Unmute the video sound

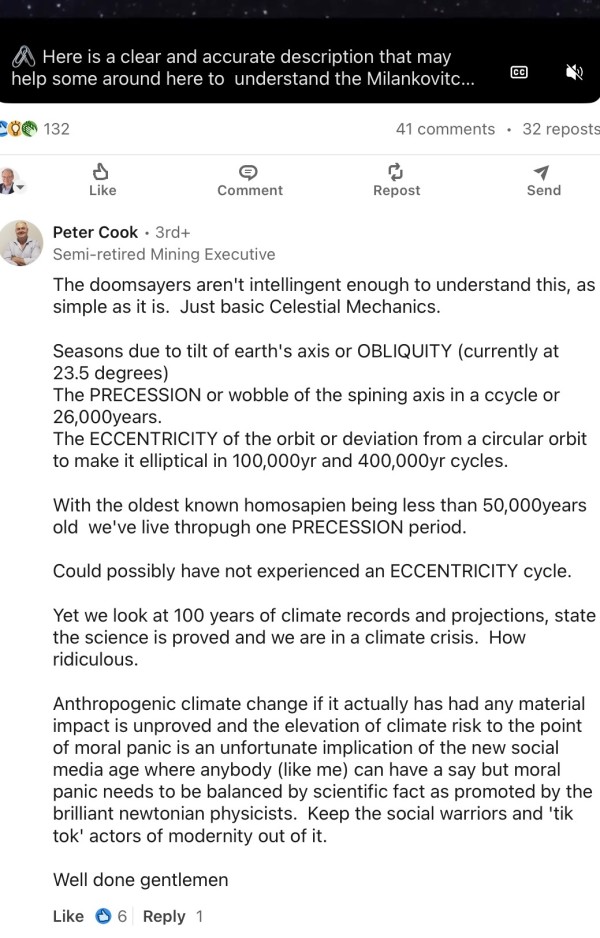pyautogui.click(x=573, y=72)
